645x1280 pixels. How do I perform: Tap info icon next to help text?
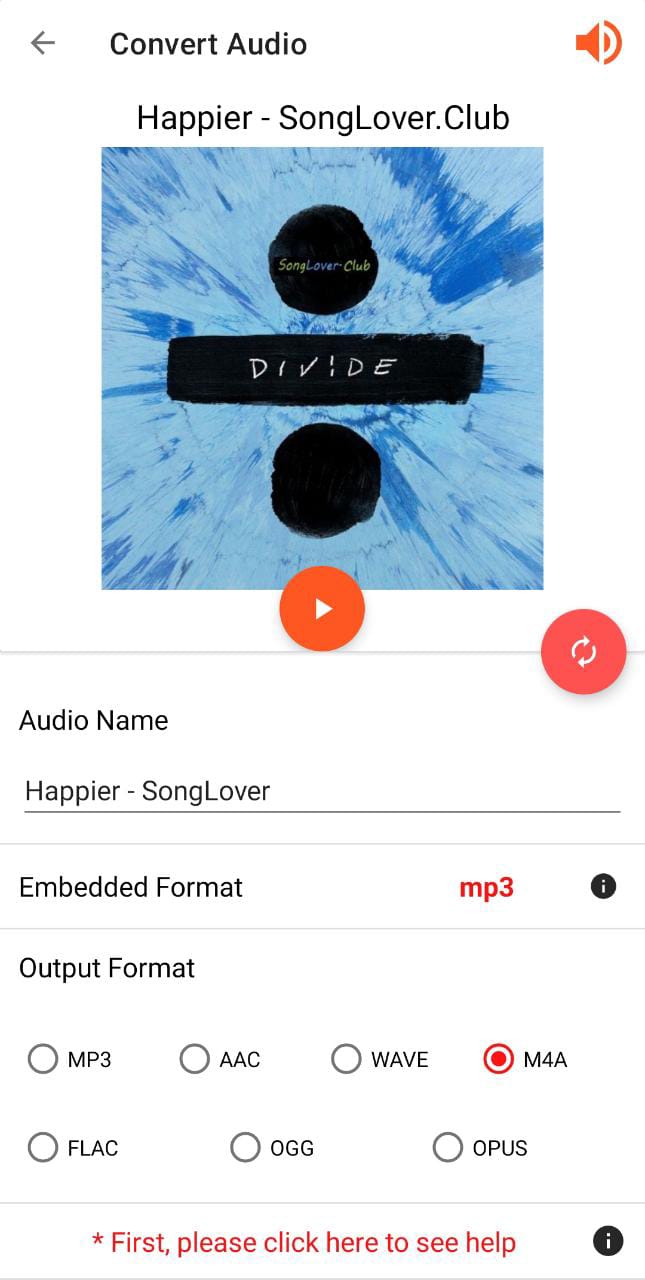[x=607, y=1241]
